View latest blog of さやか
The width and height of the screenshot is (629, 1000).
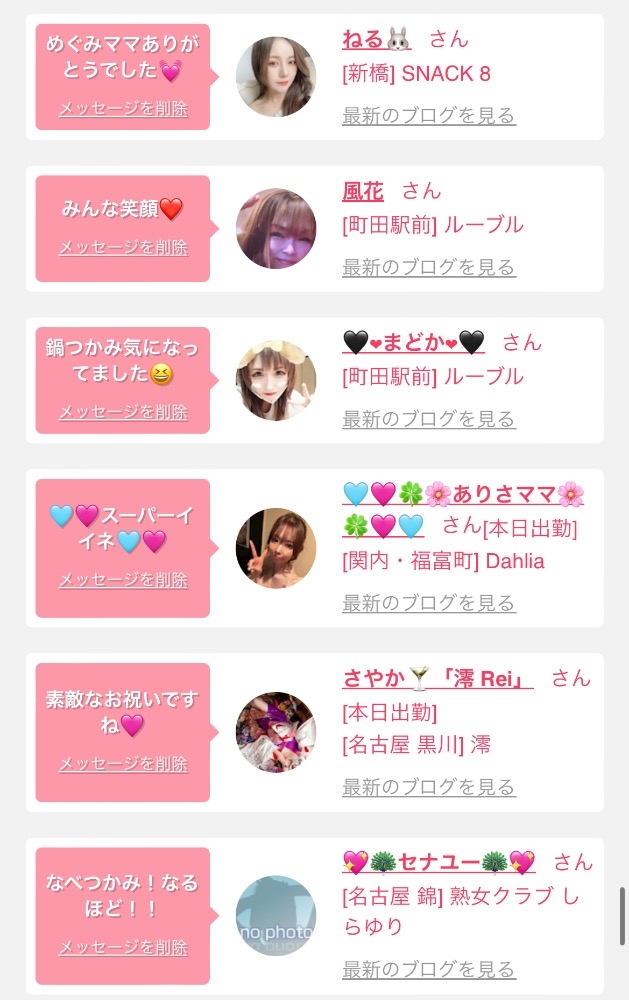[x=429, y=787]
